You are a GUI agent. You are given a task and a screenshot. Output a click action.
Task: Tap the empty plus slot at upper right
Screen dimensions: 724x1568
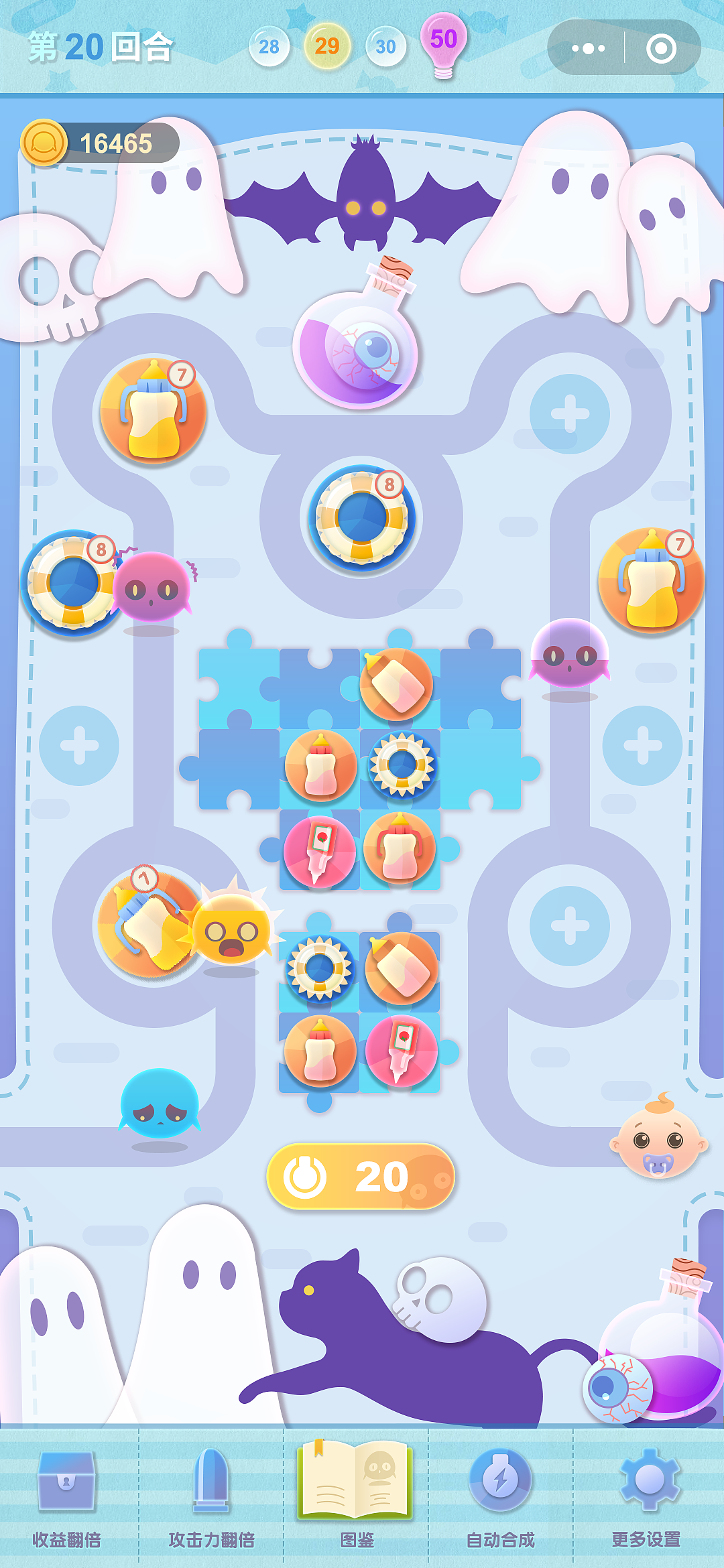(570, 413)
